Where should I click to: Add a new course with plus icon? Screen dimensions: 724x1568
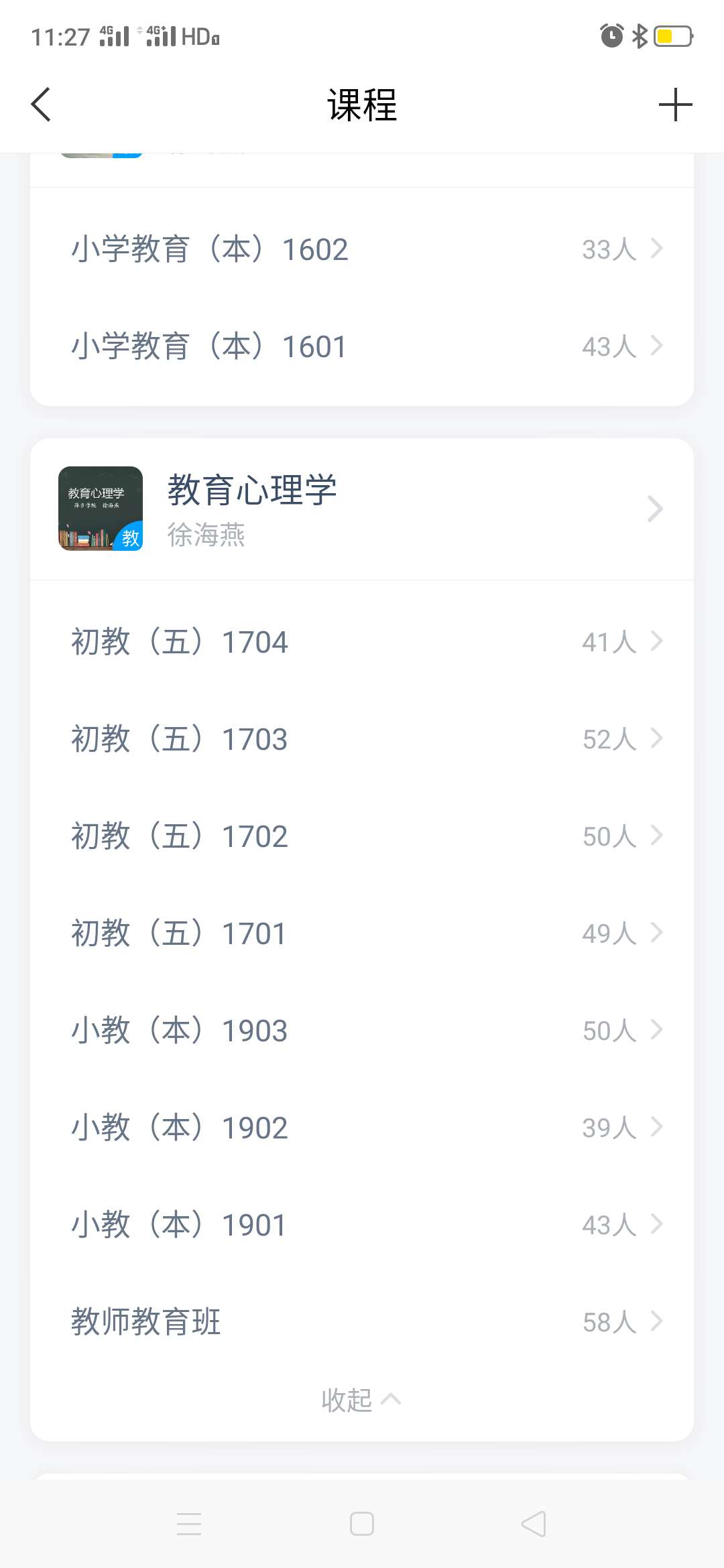click(675, 105)
